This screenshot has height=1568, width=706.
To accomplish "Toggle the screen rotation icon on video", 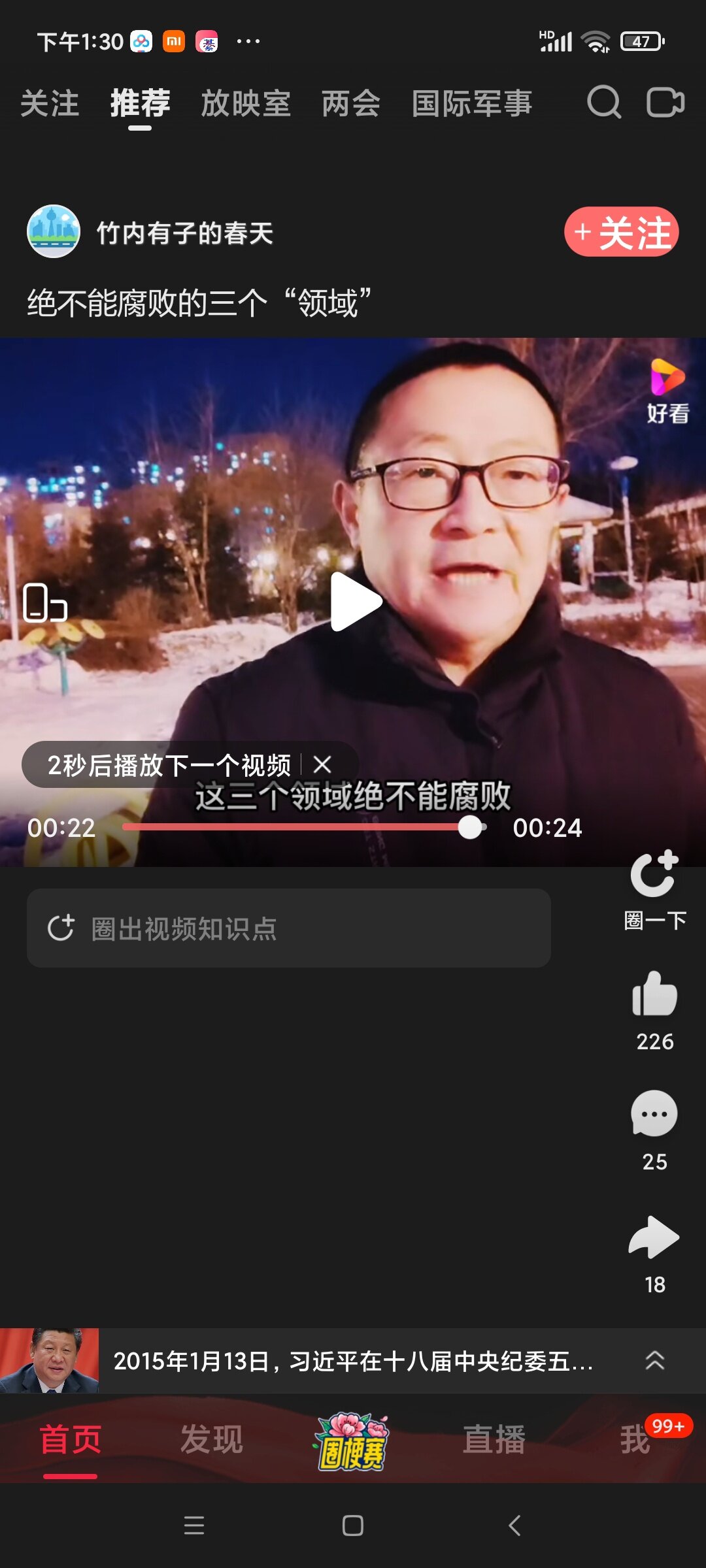I will tap(45, 602).
